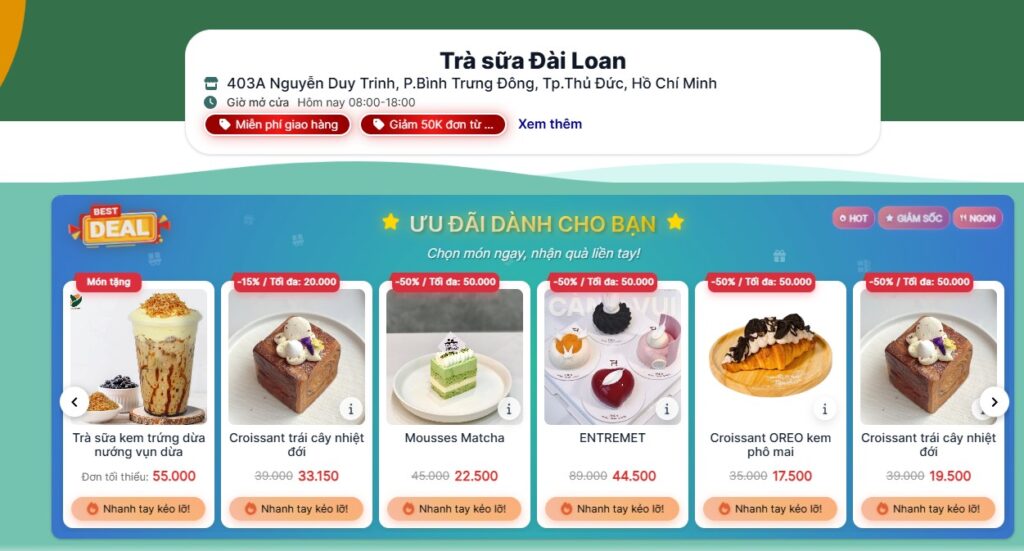Tap Nhanh tay kẻo lỡ under ENTREMET
This screenshot has width=1024, height=551.
point(612,509)
